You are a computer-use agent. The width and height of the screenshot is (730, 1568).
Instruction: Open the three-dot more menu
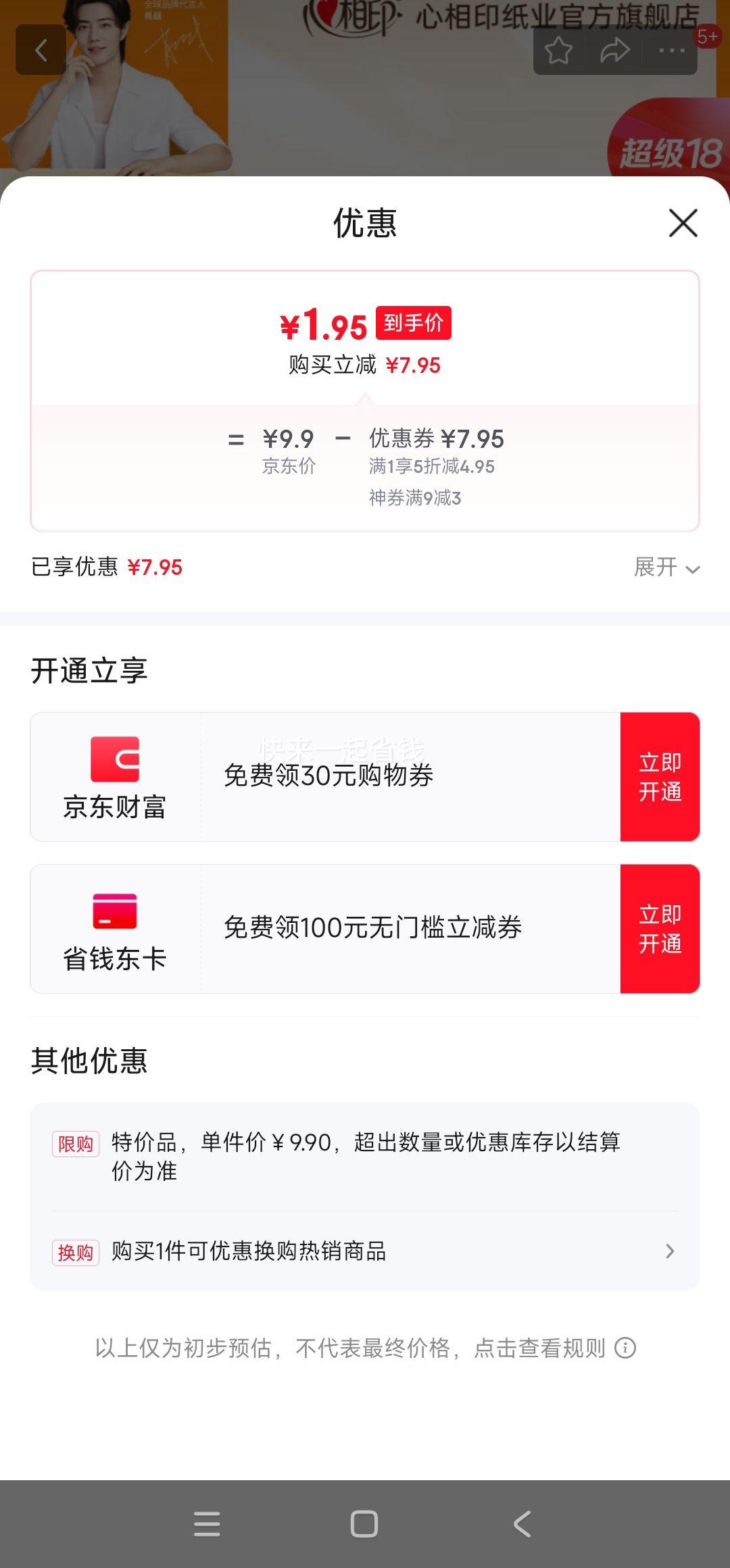pyautogui.click(x=671, y=51)
